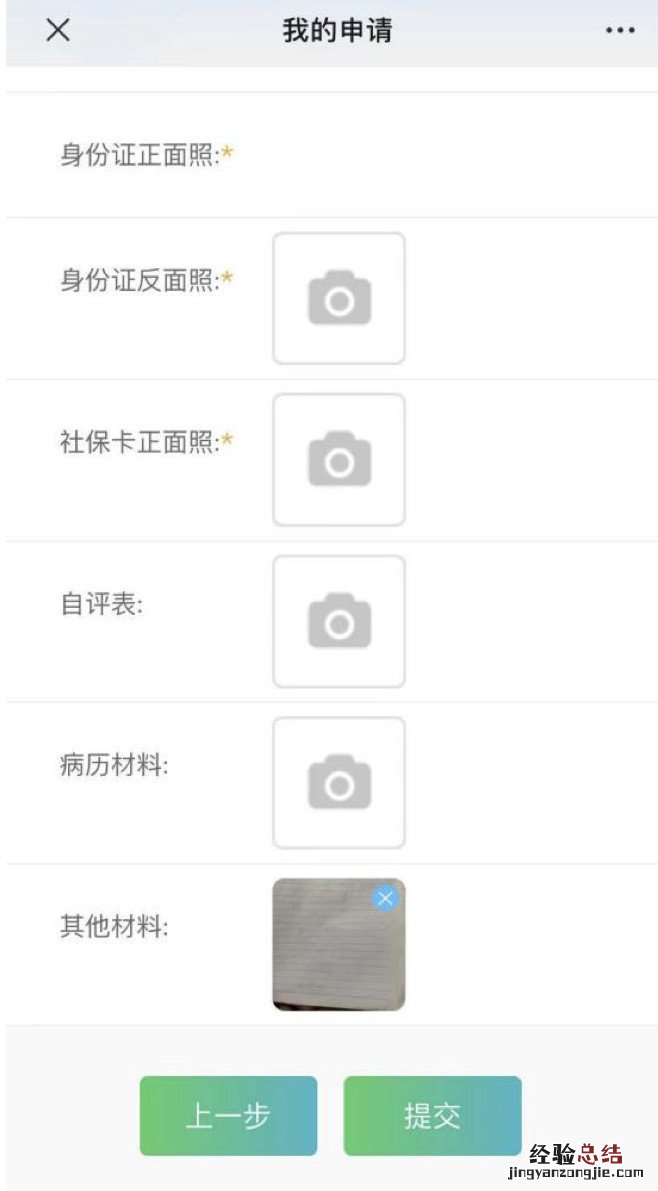This screenshot has width=658, height=1191.
Task: Go back with 上一步 button
Action: pyautogui.click(x=228, y=1116)
